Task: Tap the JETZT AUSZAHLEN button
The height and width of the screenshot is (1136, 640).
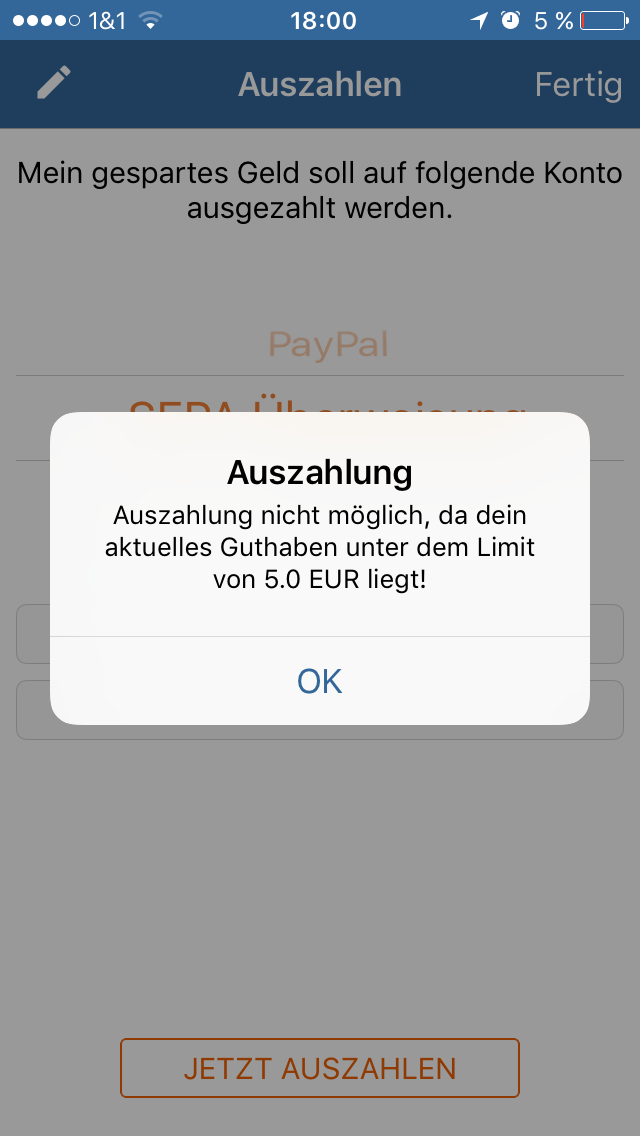Action: pos(320,1069)
